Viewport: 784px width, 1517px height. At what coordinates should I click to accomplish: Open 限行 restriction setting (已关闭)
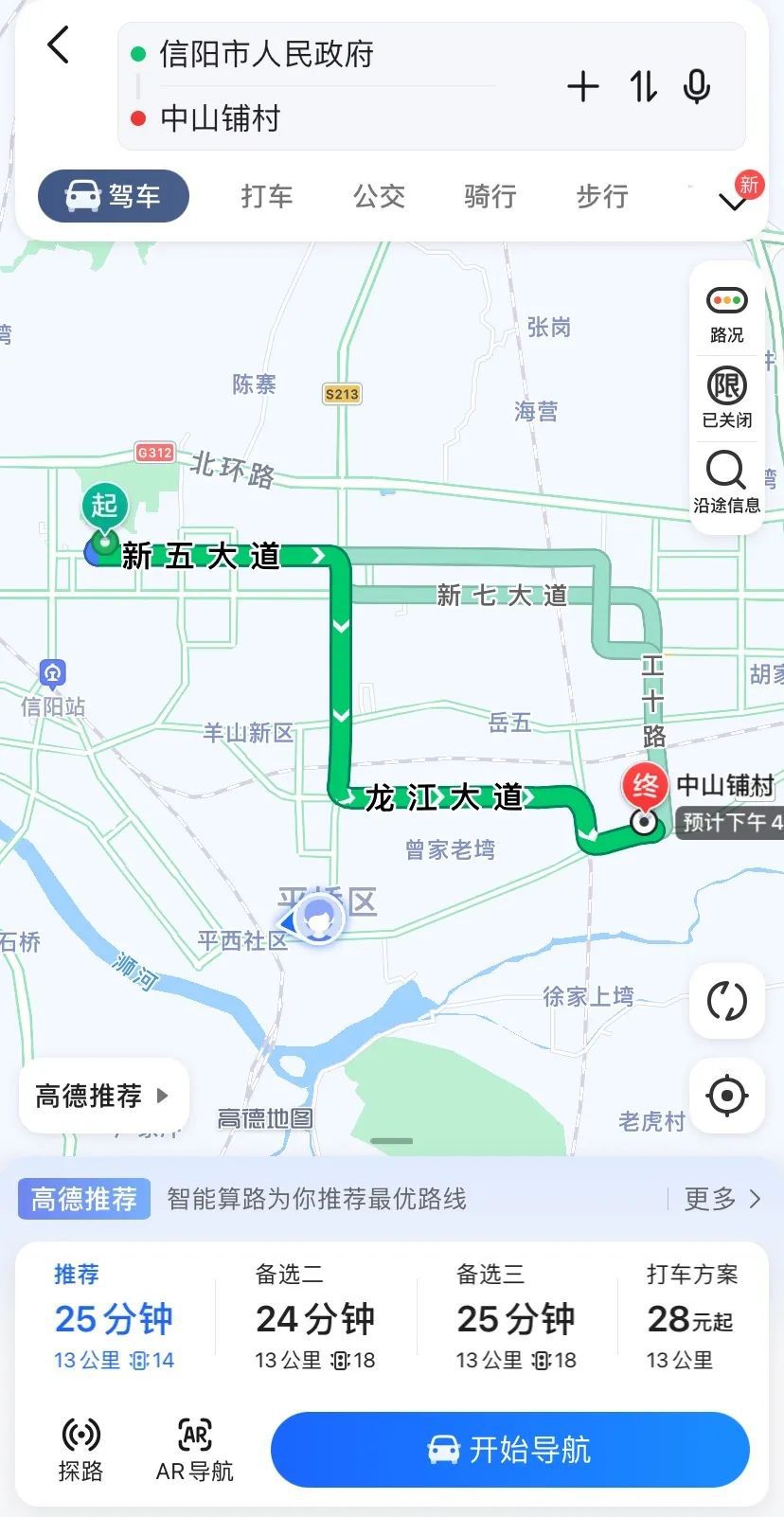point(726,398)
